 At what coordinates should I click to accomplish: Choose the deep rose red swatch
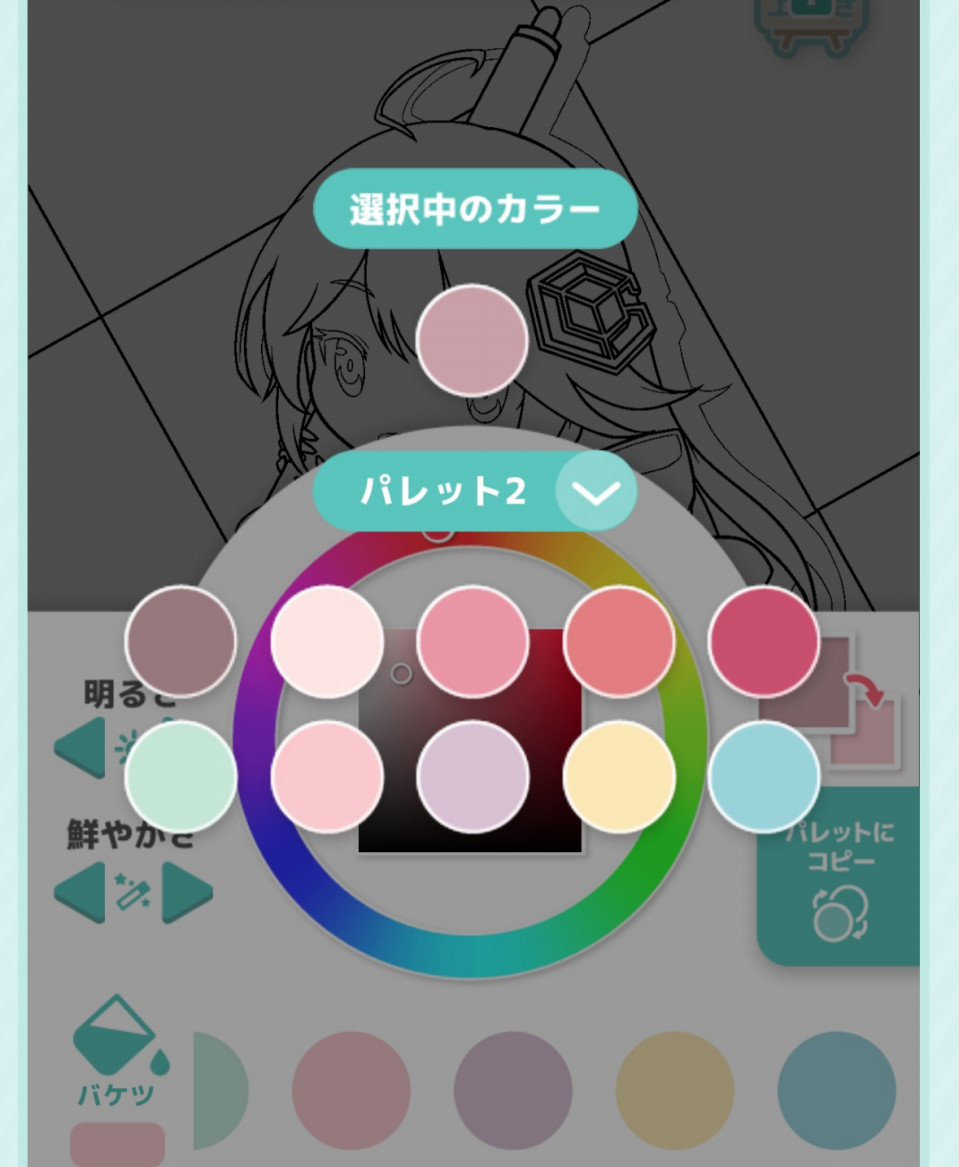[x=764, y=641]
